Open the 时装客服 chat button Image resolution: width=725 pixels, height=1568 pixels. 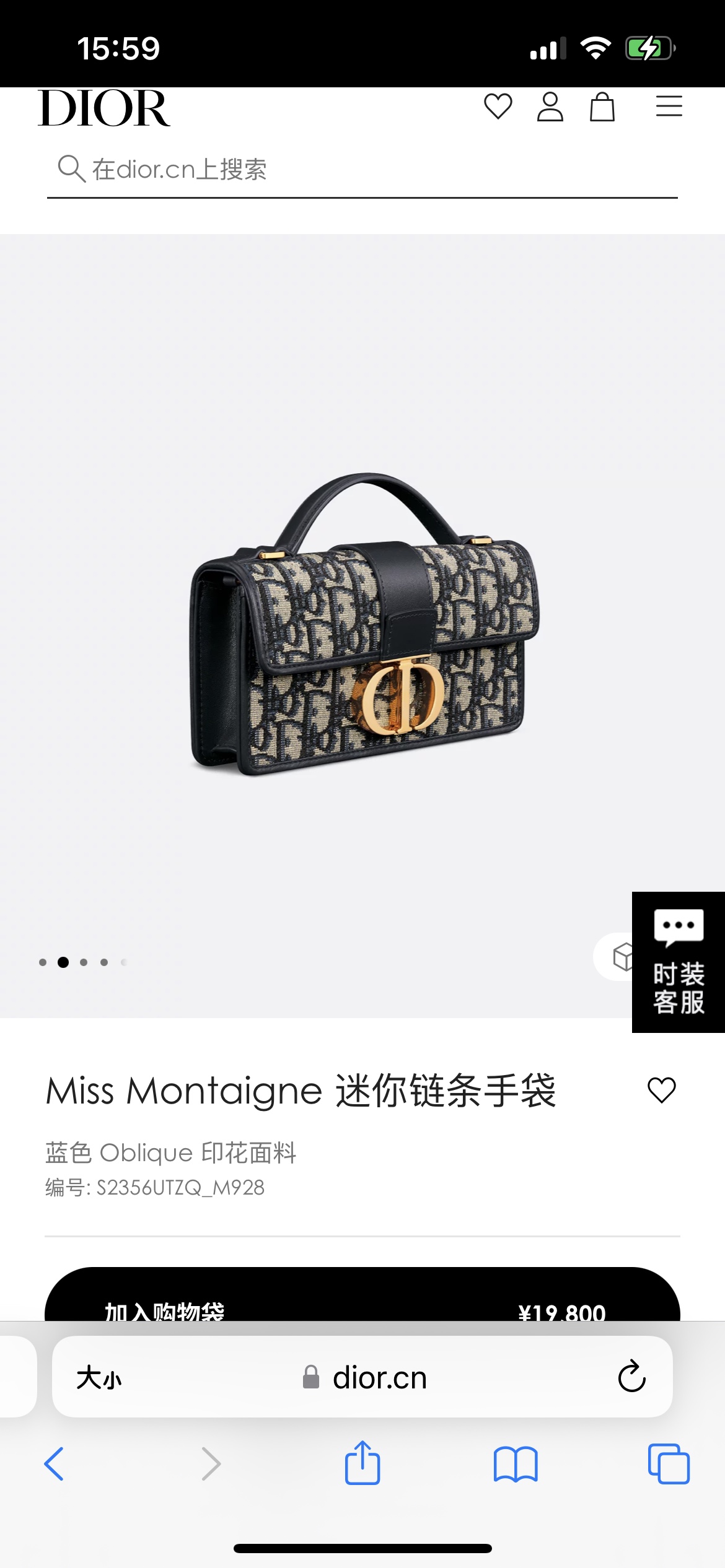(679, 962)
